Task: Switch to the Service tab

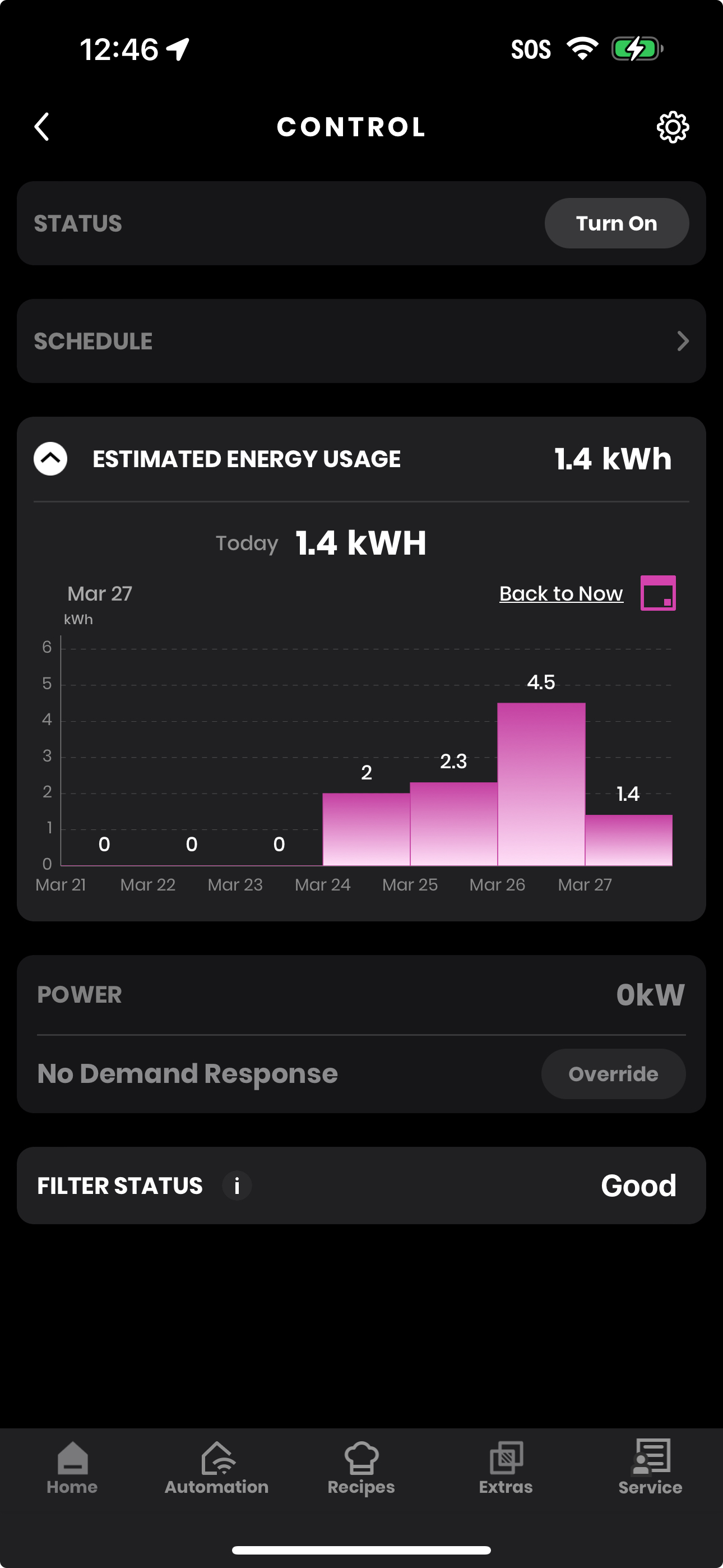Action: 650,1468
